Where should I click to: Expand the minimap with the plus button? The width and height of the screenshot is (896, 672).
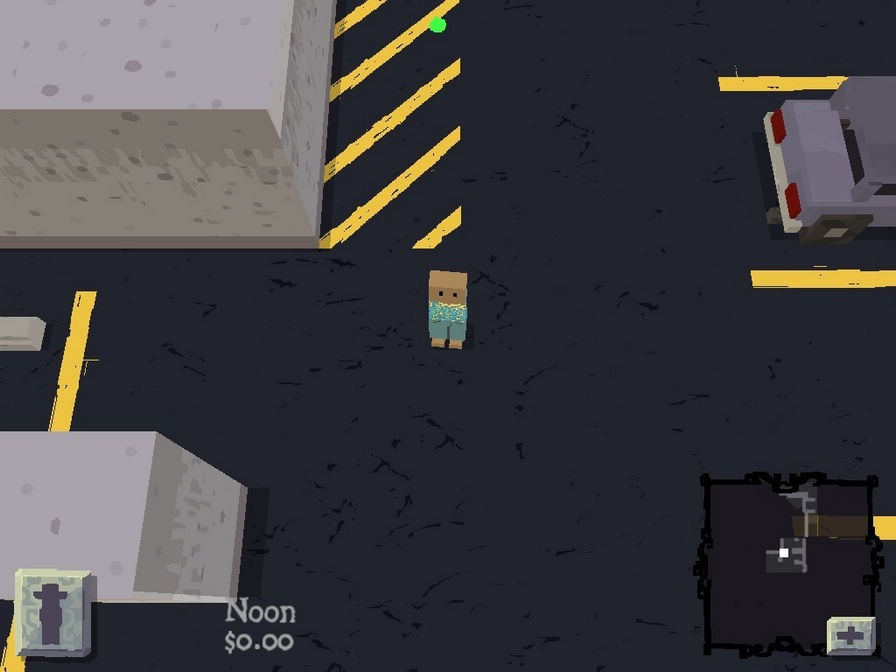(851, 636)
